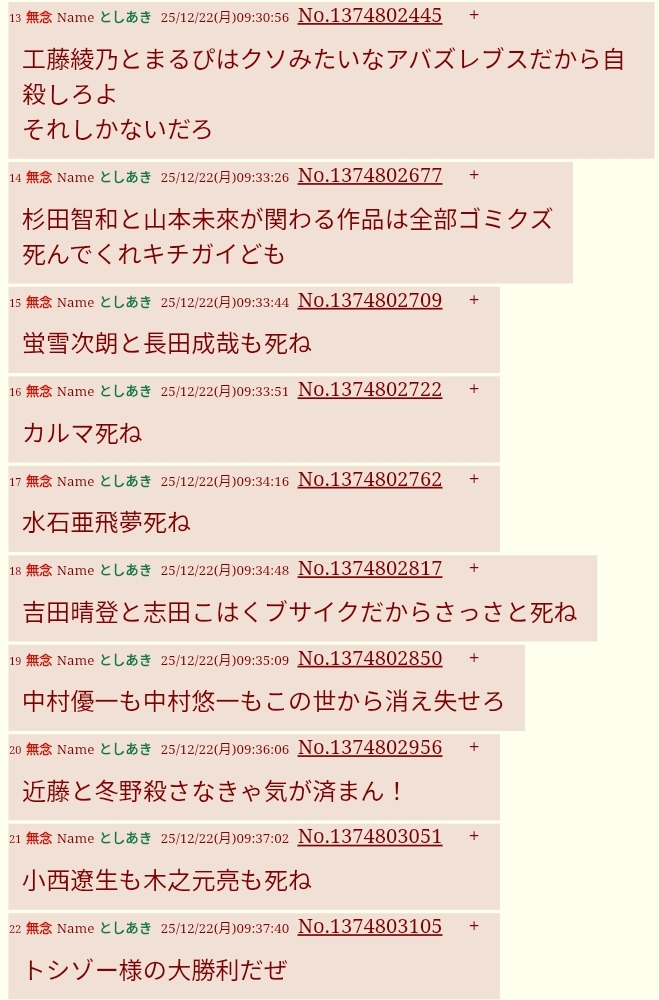Image resolution: width=659 pixels, height=1000 pixels.
Task: Open post link No.1374802850
Action: tap(369, 659)
